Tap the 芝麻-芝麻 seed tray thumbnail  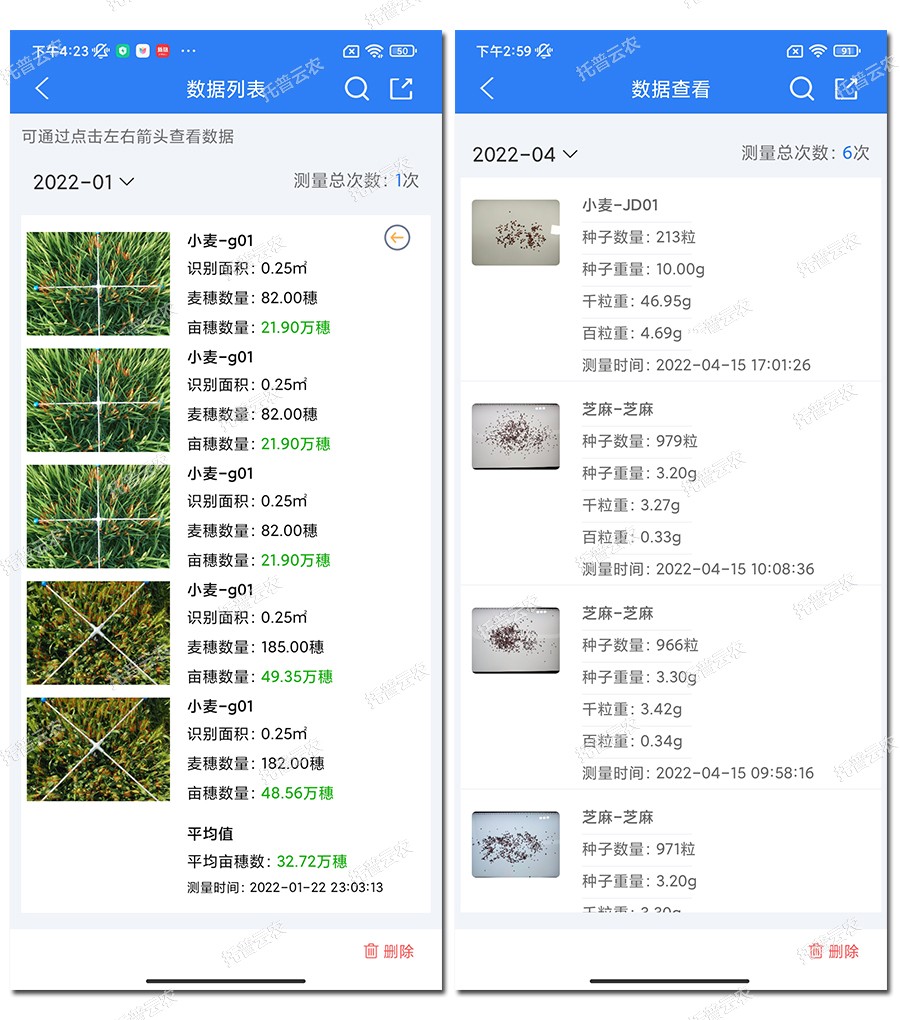(x=515, y=437)
